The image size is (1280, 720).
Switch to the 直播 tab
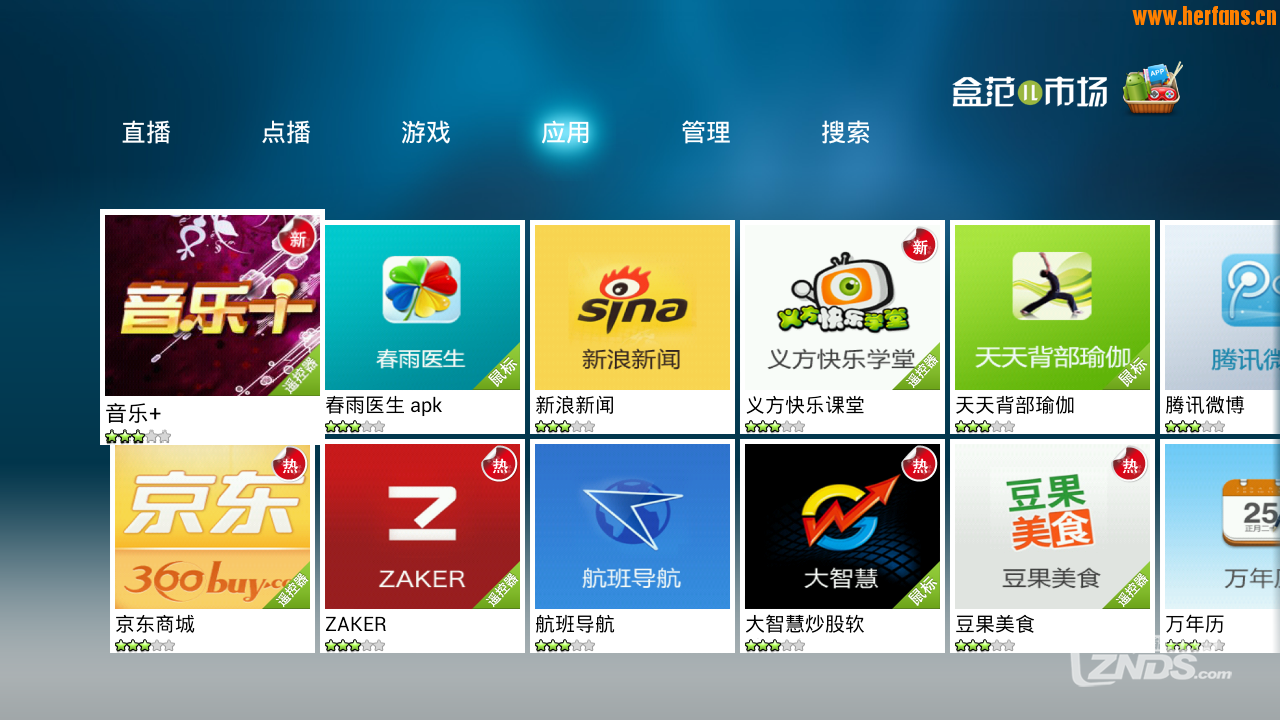[x=146, y=132]
